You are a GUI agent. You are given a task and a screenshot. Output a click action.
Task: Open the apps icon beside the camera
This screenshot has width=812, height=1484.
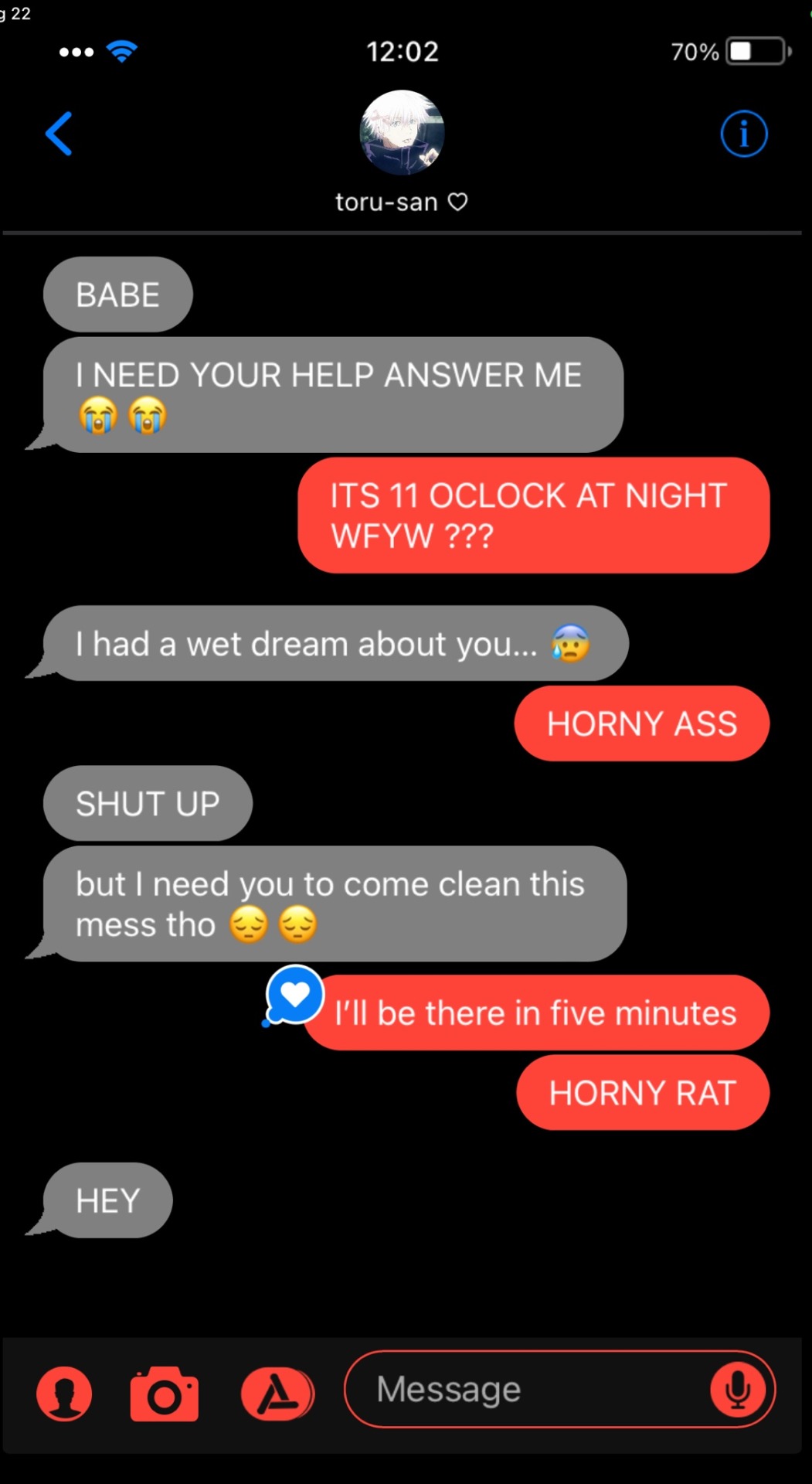pyautogui.click(x=277, y=1394)
